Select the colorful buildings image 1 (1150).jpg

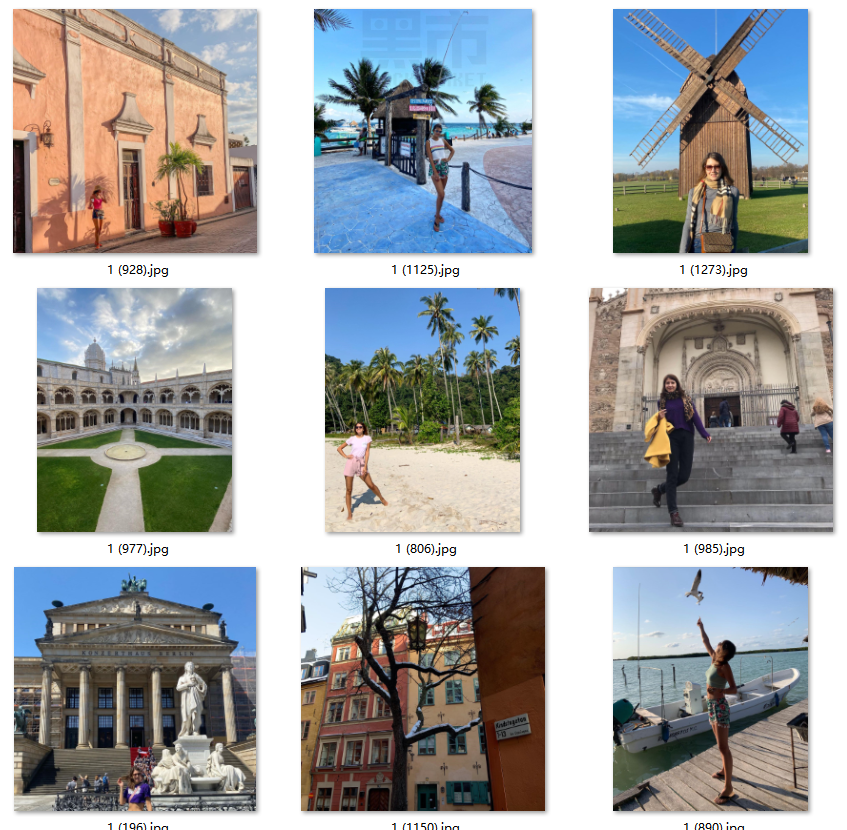(423, 689)
